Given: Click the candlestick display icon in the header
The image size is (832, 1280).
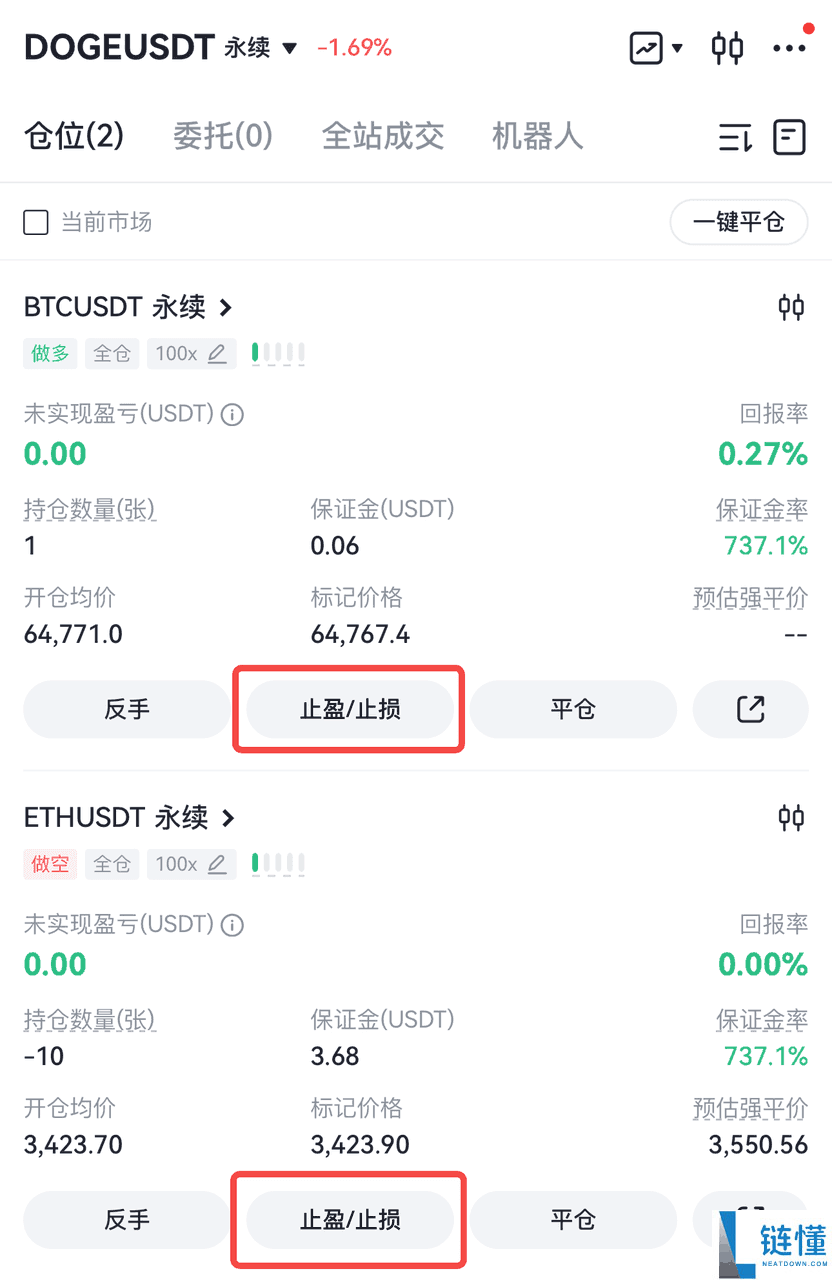Looking at the screenshot, I should point(727,46).
